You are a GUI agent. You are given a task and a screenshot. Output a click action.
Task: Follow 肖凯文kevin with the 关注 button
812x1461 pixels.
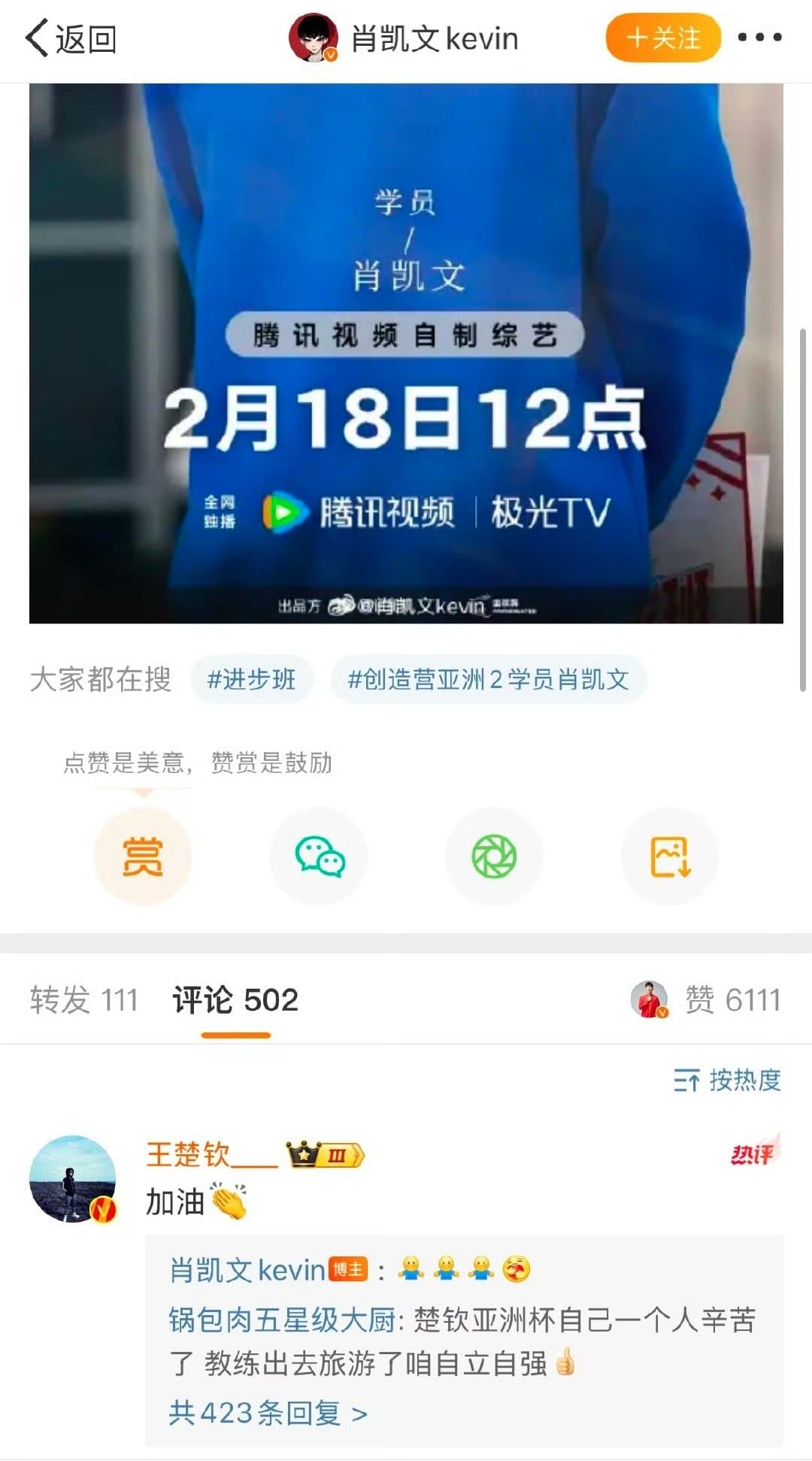pyautogui.click(x=663, y=38)
